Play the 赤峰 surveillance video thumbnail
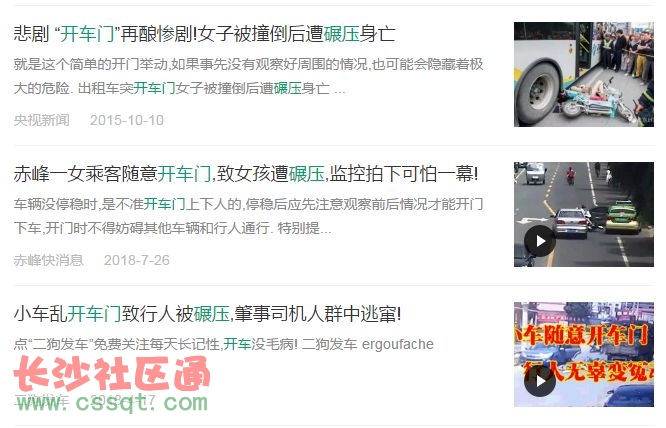 pos(540,241)
